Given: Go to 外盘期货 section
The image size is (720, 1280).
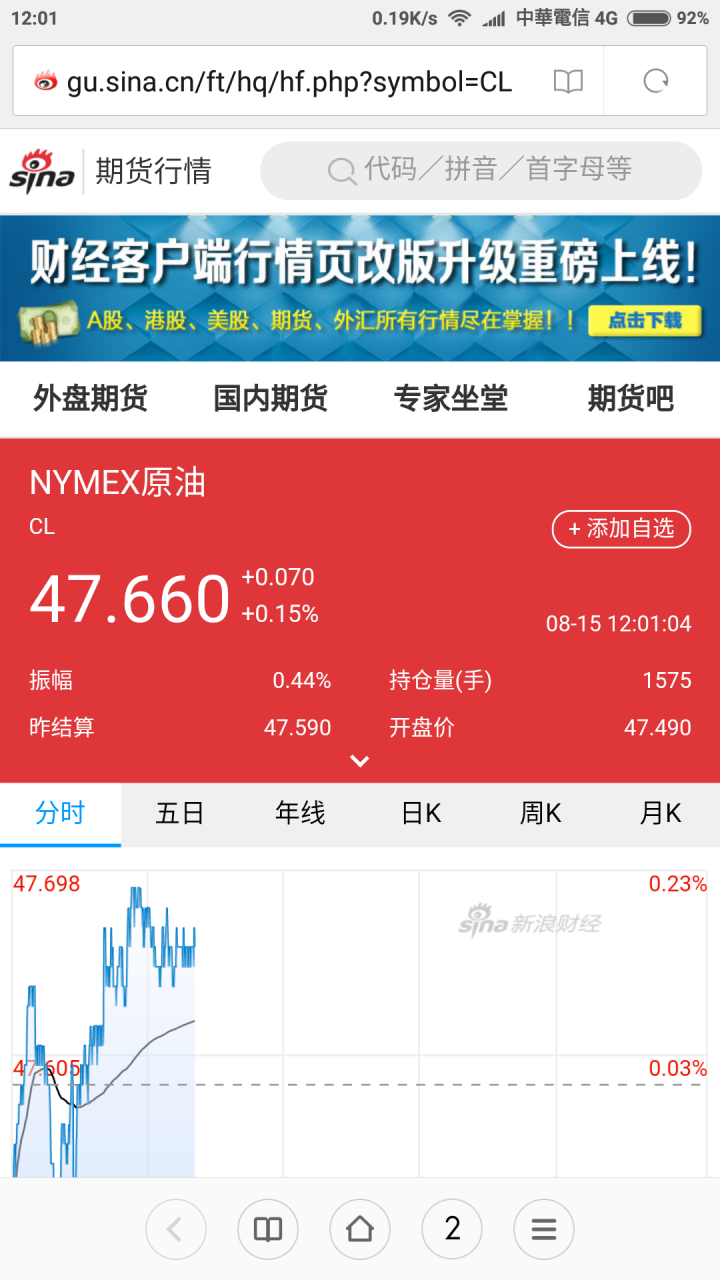Looking at the screenshot, I should pyautogui.click(x=90, y=398).
